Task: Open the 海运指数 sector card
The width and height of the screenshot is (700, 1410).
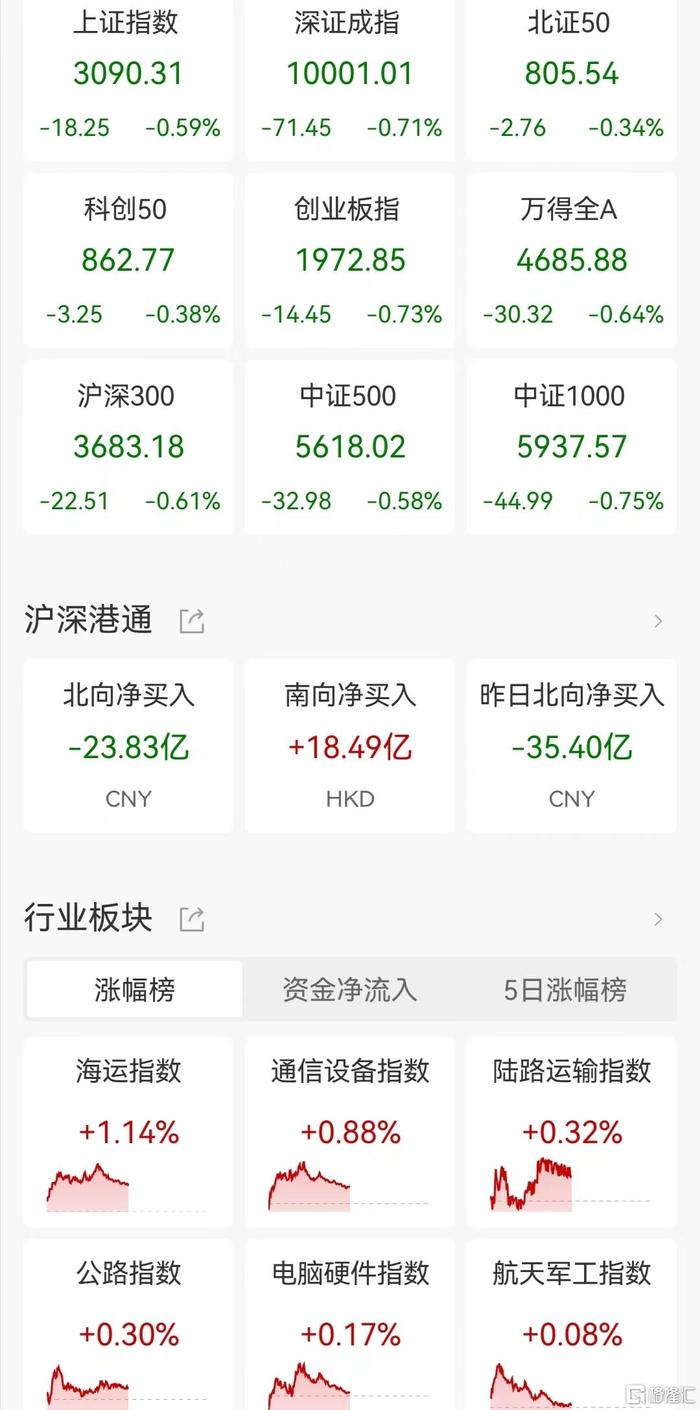Action: [x=128, y=1131]
